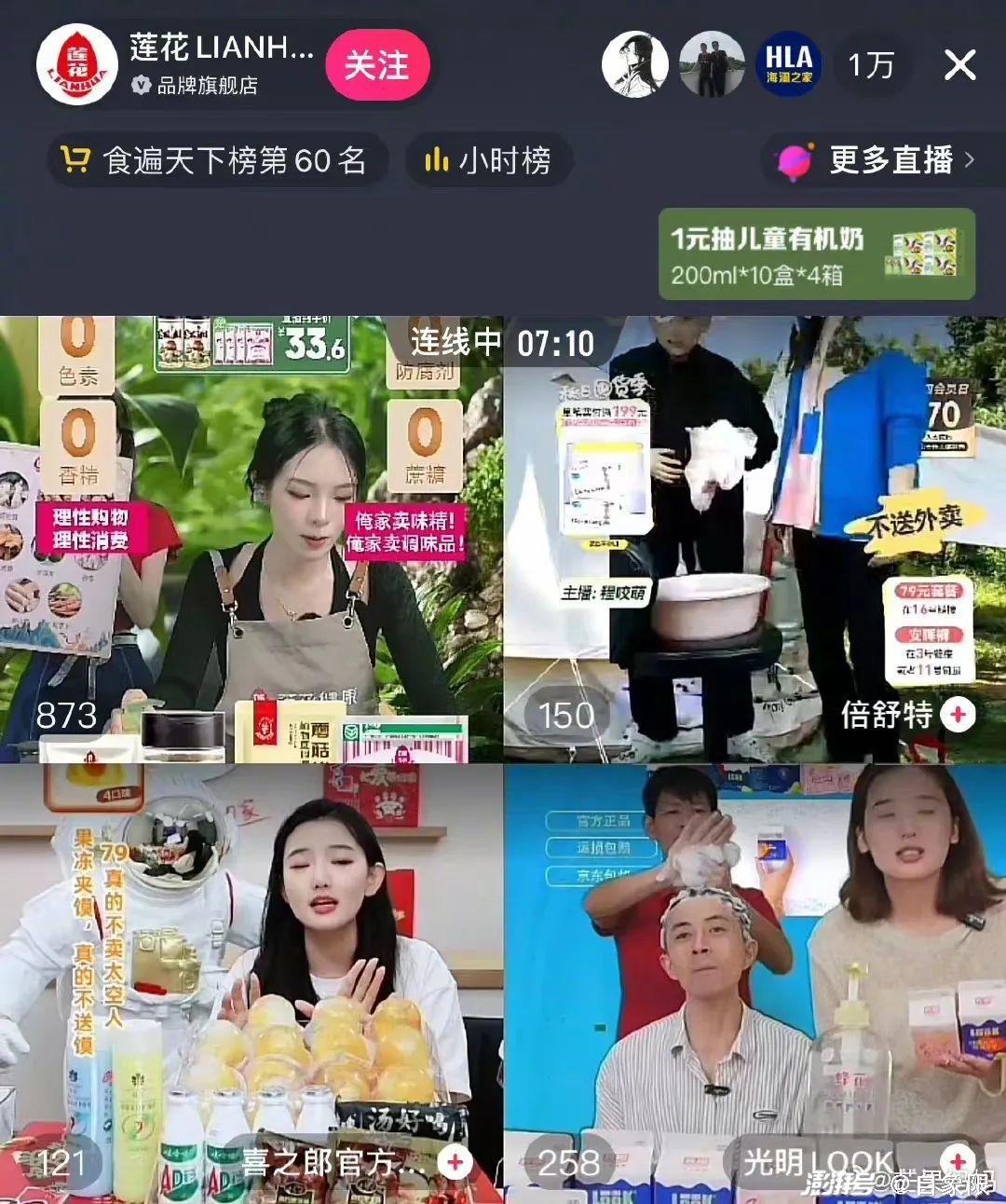Open the 喜之郎官方 co-stream tile
The height and width of the screenshot is (1204, 1006).
tap(251, 978)
